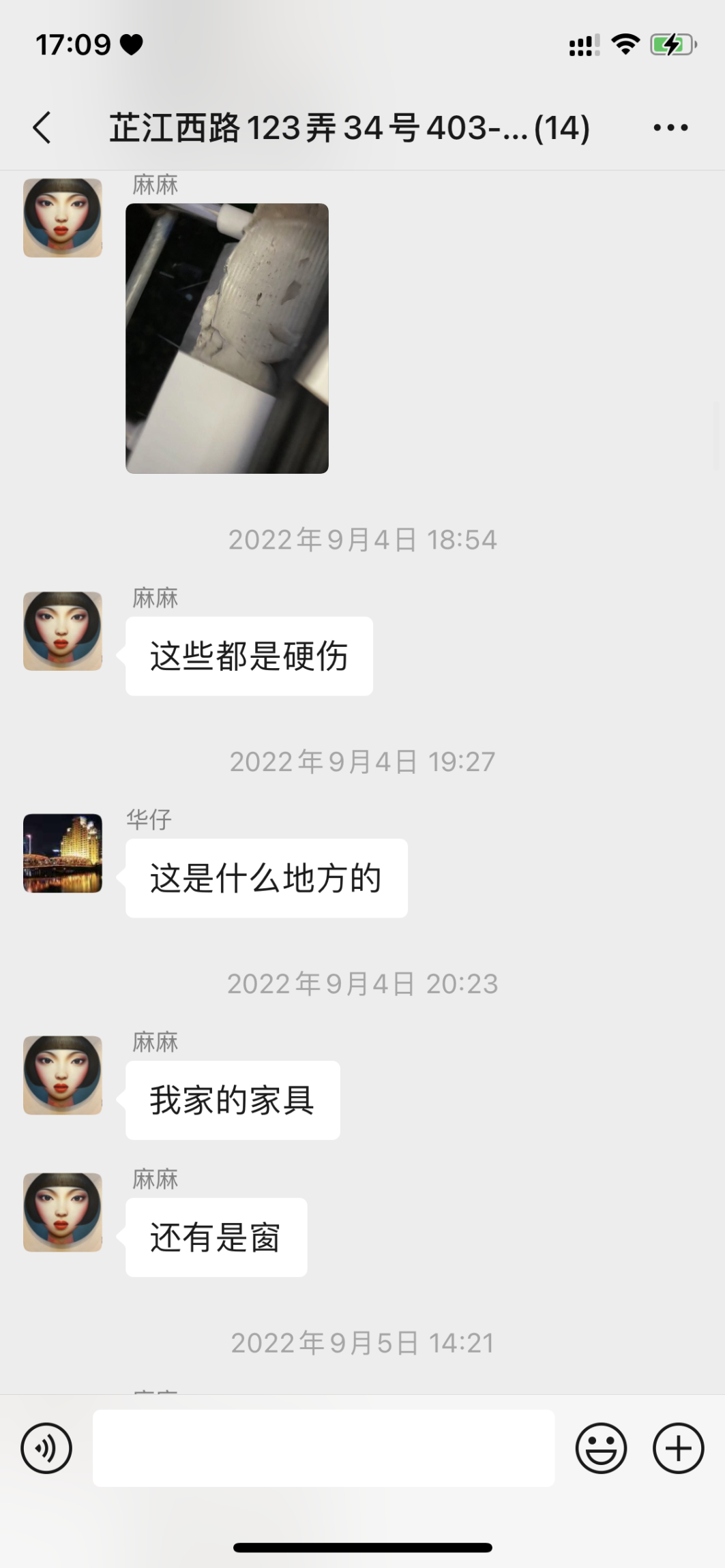Open the photo sent by 麻麻

point(227,338)
